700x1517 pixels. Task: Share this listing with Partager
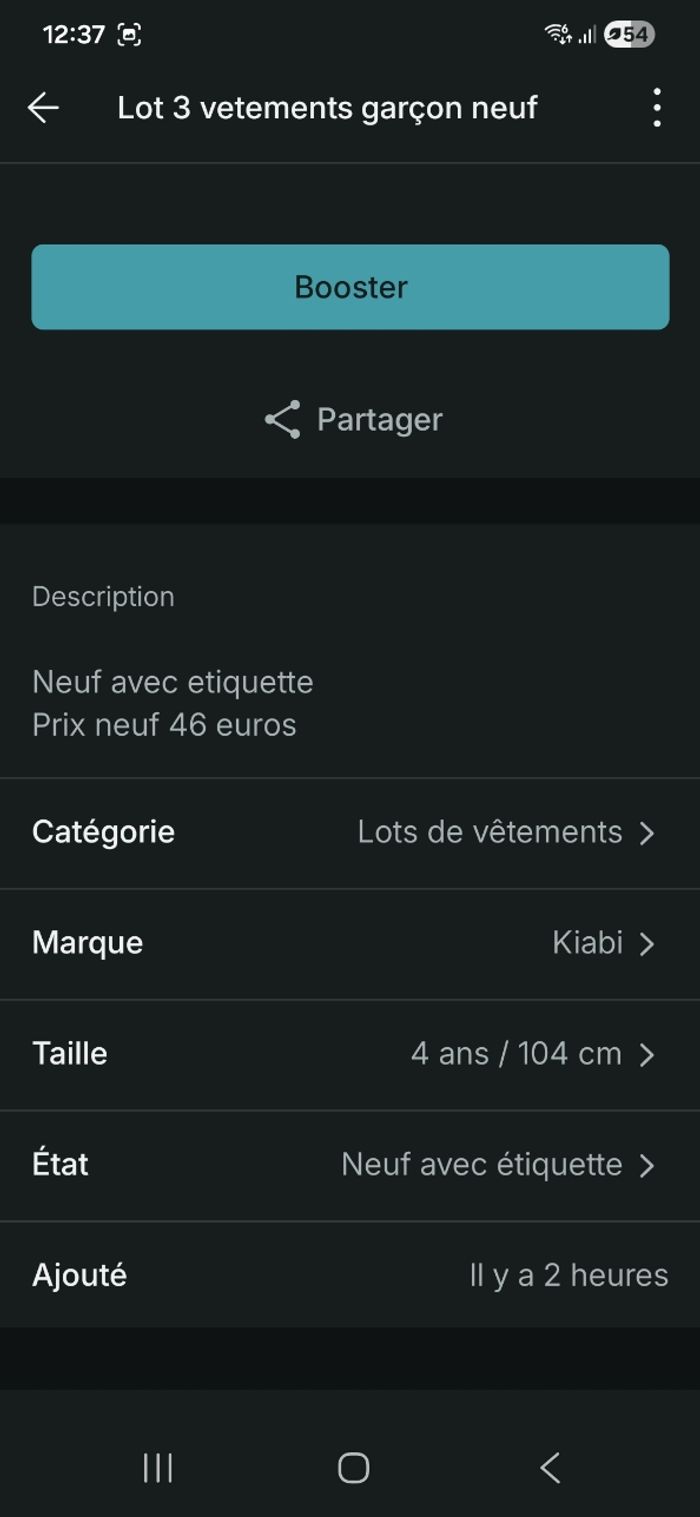pos(352,420)
